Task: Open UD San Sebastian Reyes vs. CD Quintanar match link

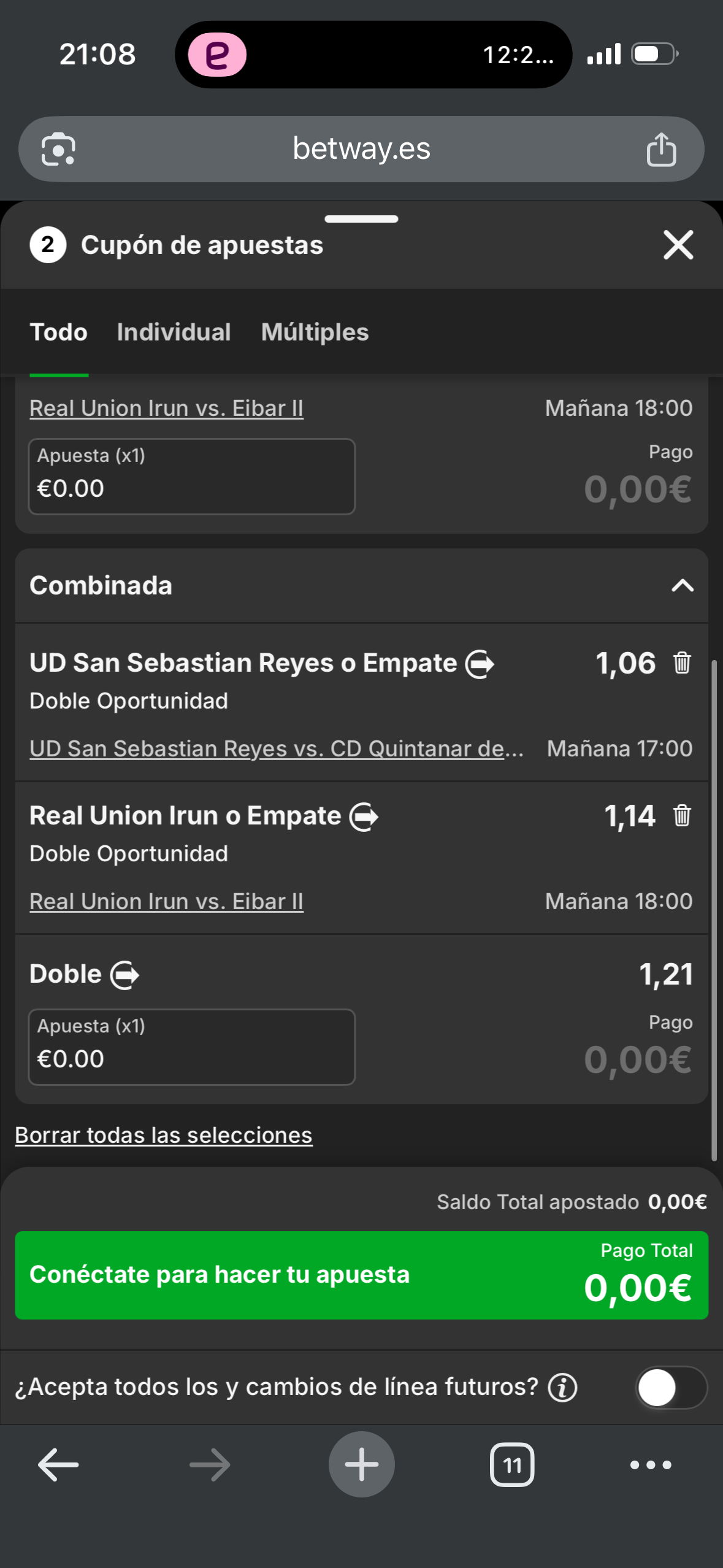Action: pos(276,748)
